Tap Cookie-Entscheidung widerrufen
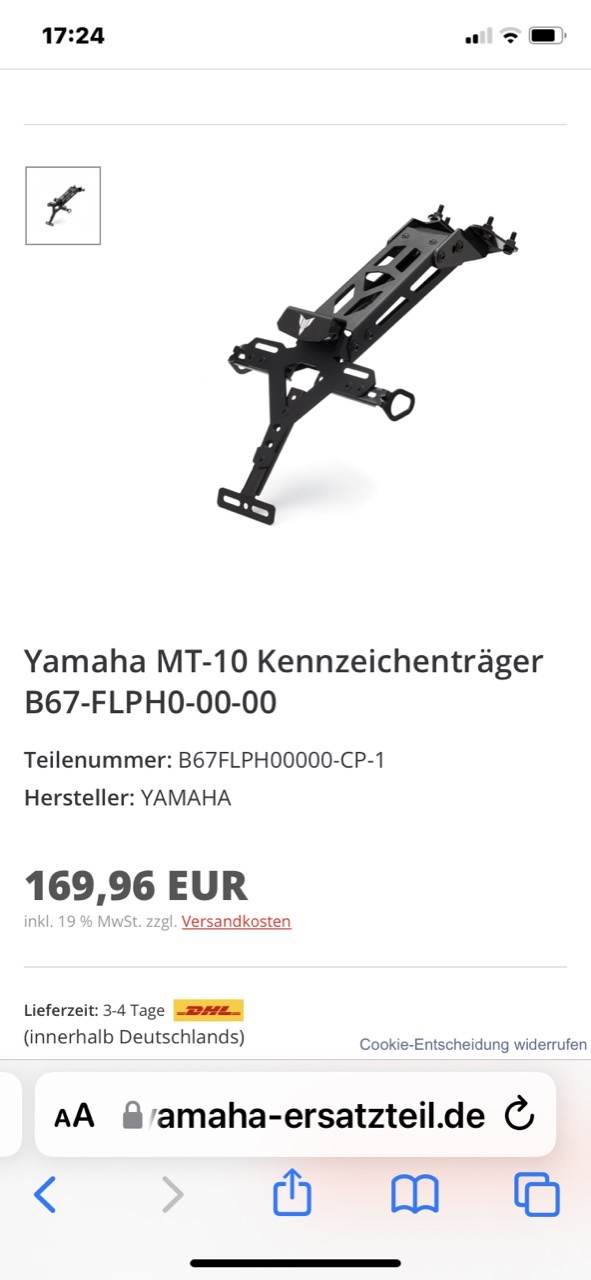Viewport: 591px width, 1280px height. 473,1044
